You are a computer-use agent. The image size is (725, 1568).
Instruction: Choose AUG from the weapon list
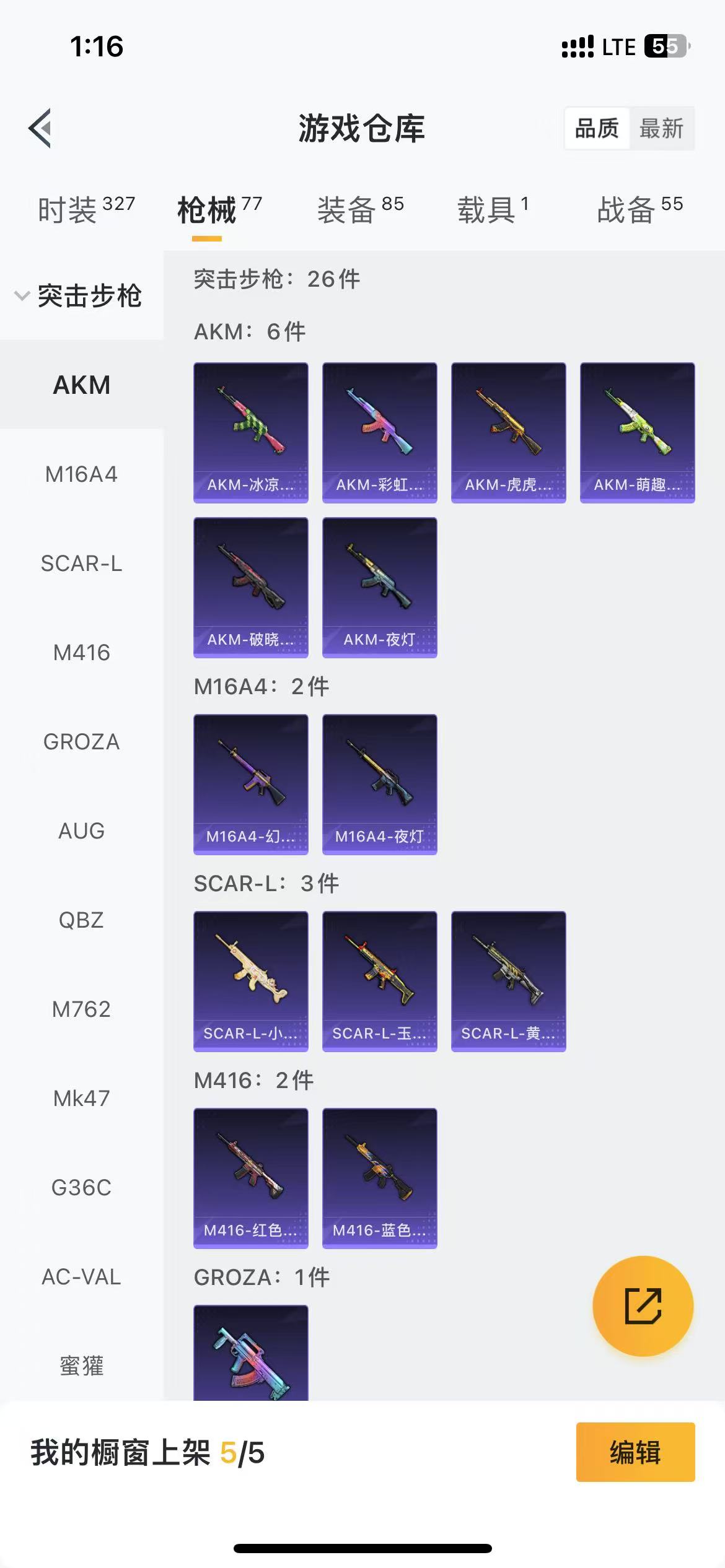pyautogui.click(x=81, y=831)
